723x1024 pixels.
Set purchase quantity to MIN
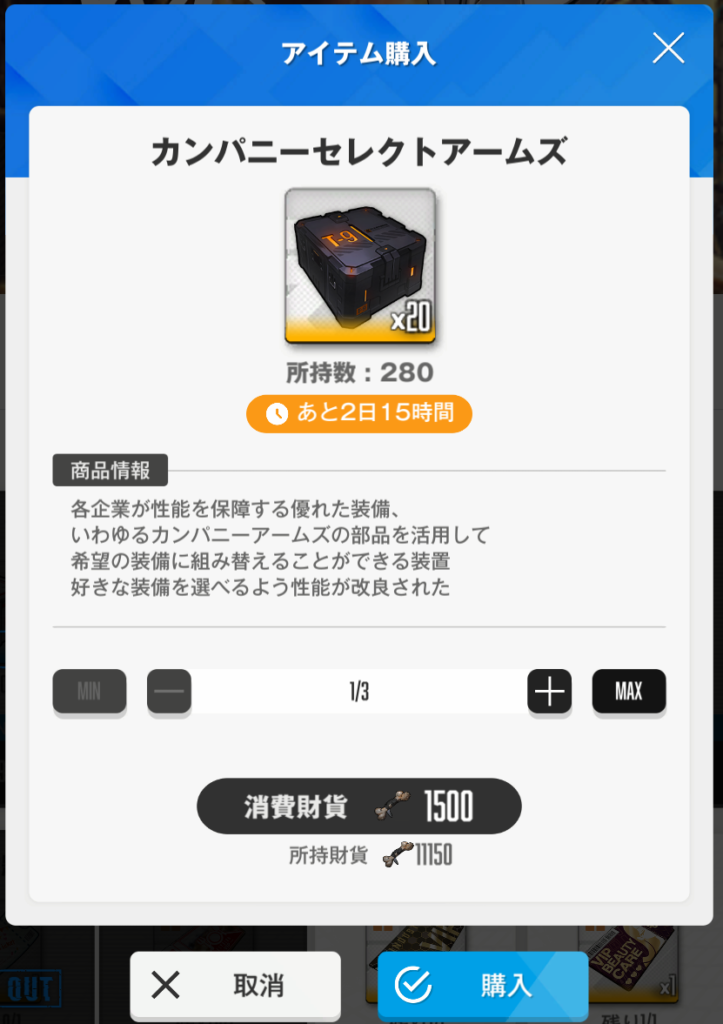coord(89,691)
